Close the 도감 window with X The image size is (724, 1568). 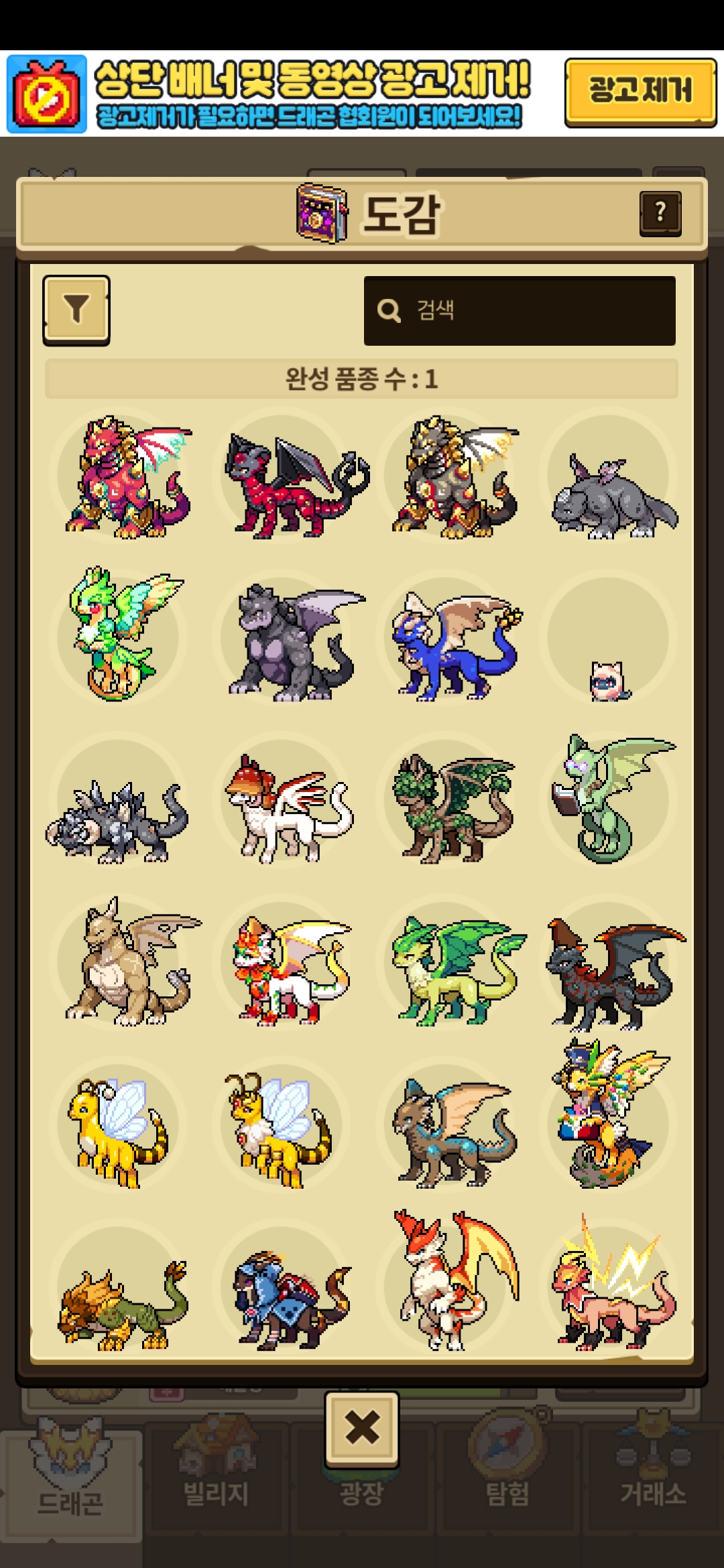(x=362, y=1429)
